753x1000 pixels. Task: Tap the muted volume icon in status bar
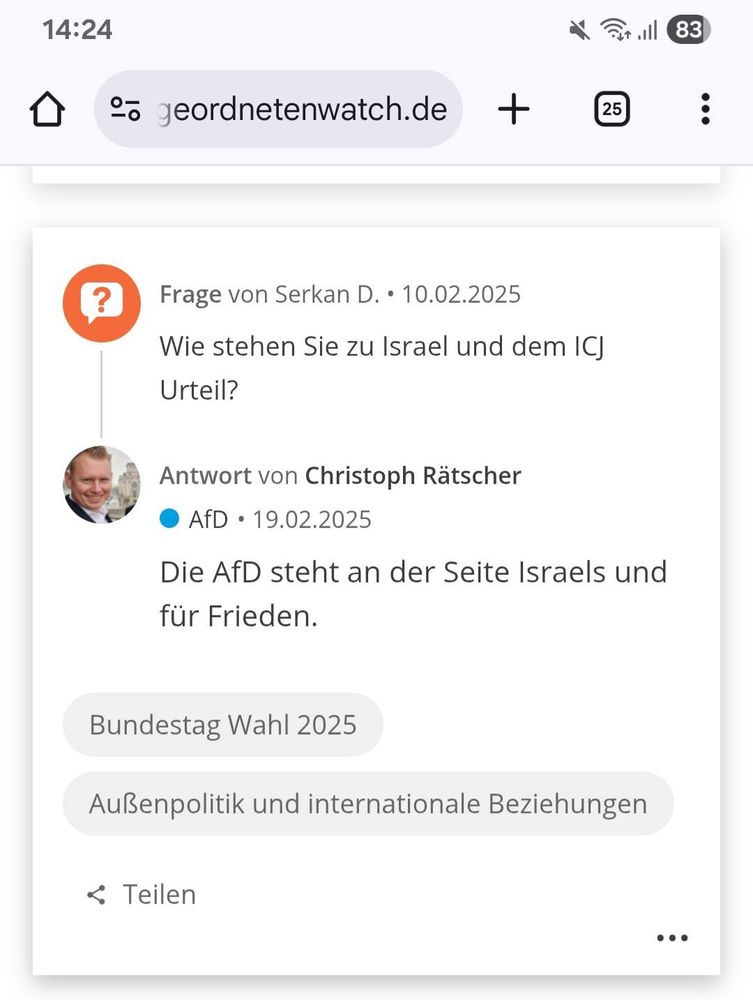[577, 30]
